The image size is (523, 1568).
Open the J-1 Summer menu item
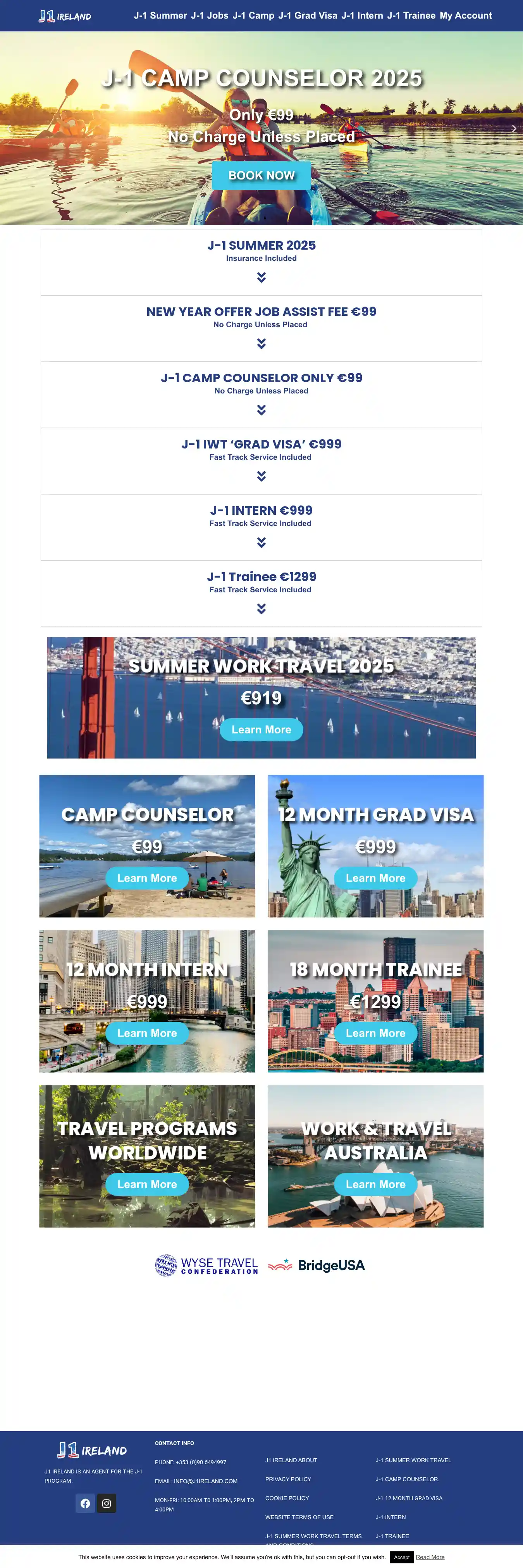tap(160, 15)
